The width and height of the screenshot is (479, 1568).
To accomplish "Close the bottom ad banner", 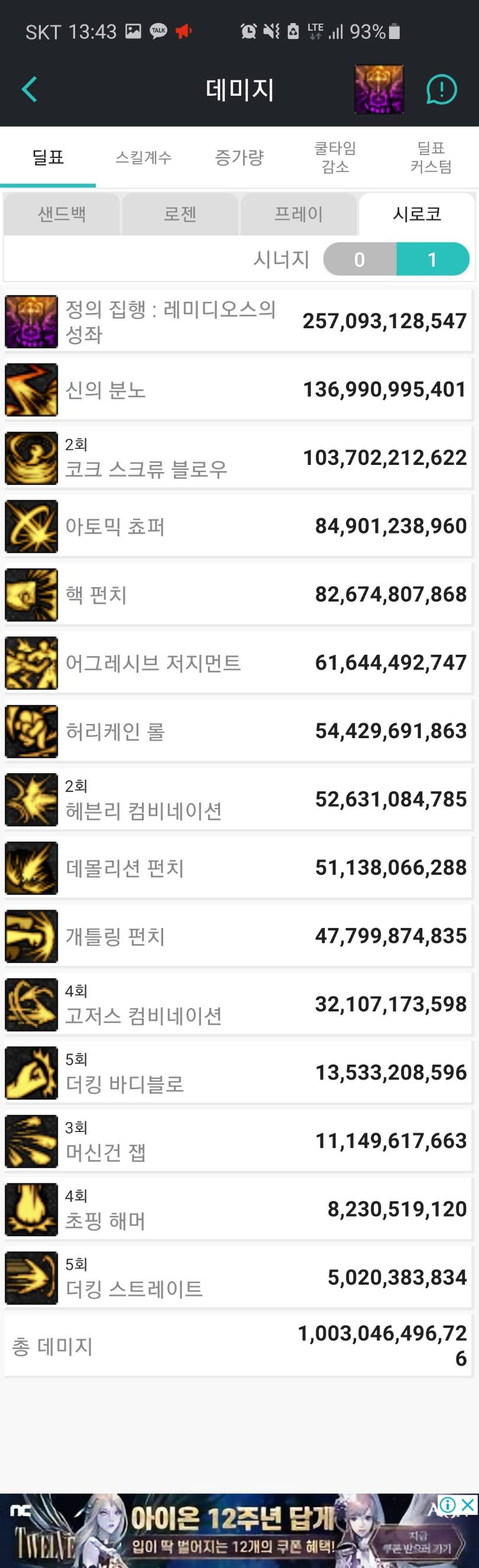I will point(467,1505).
